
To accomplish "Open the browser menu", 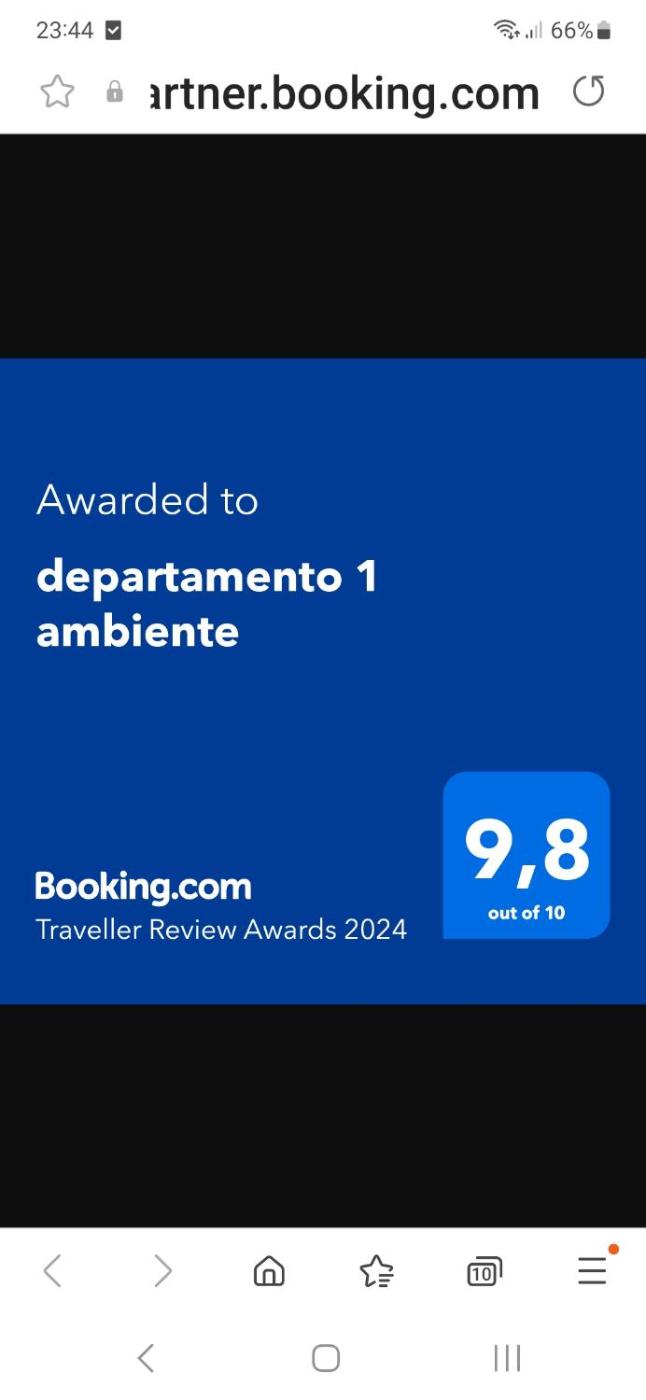I will (x=592, y=1270).
